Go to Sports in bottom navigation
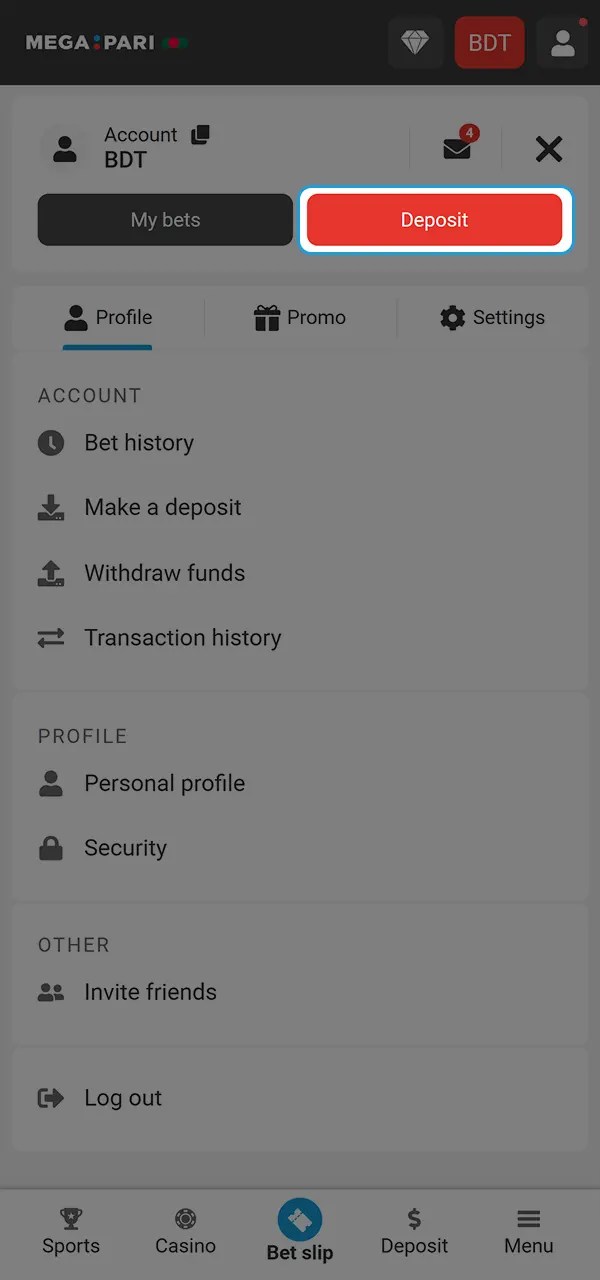 [71, 1232]
